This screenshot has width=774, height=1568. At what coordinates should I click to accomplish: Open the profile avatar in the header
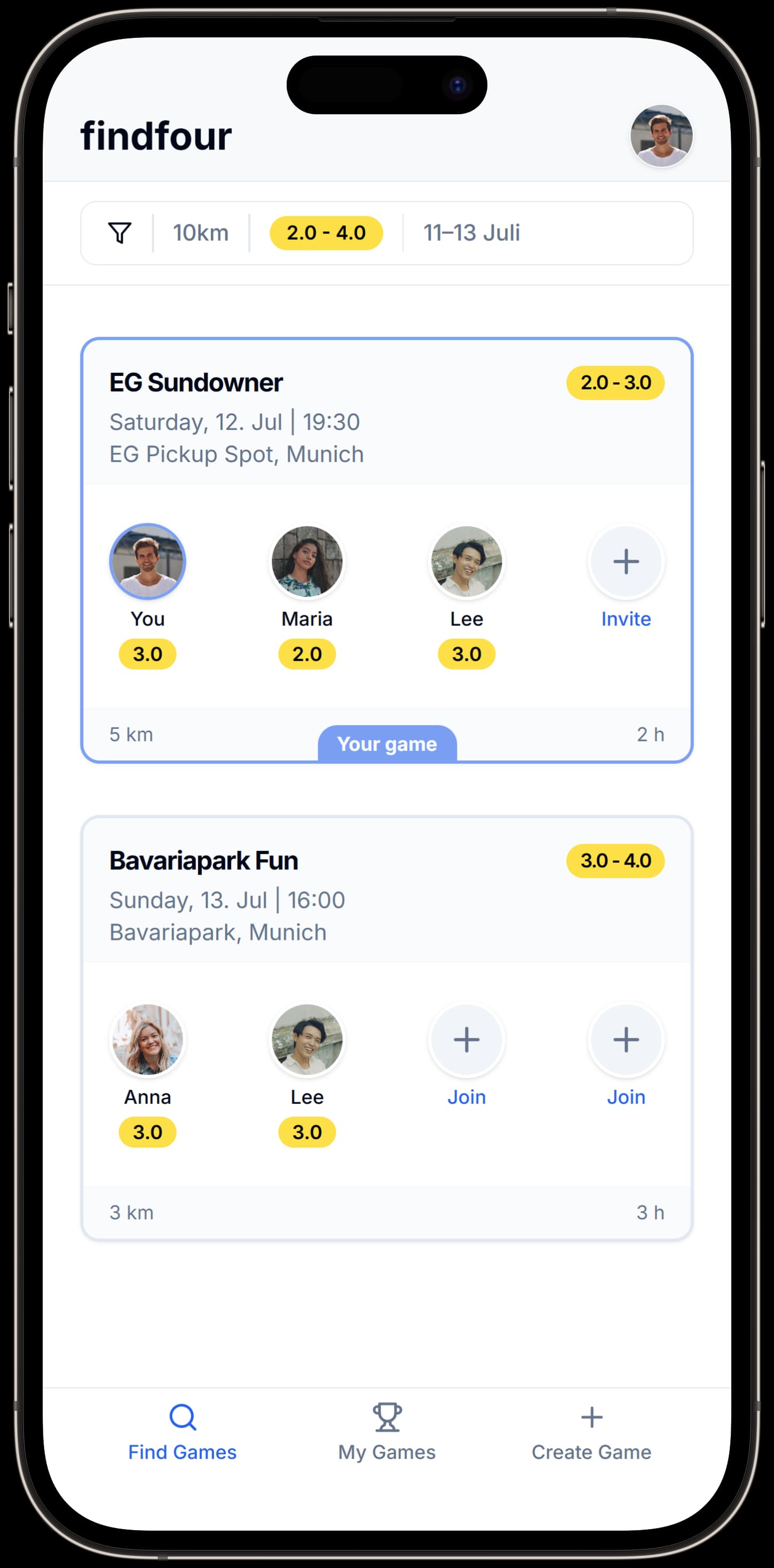[661, 136]
